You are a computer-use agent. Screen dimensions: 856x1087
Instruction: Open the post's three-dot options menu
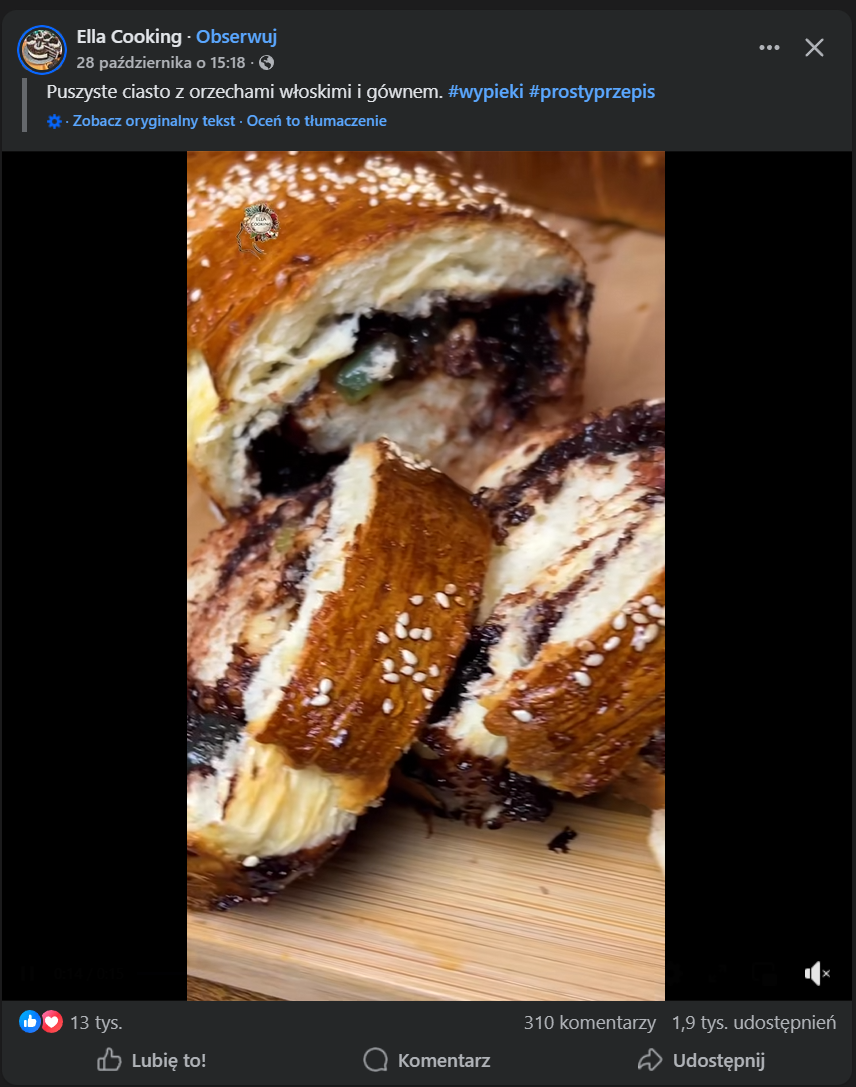click(768, 47)
